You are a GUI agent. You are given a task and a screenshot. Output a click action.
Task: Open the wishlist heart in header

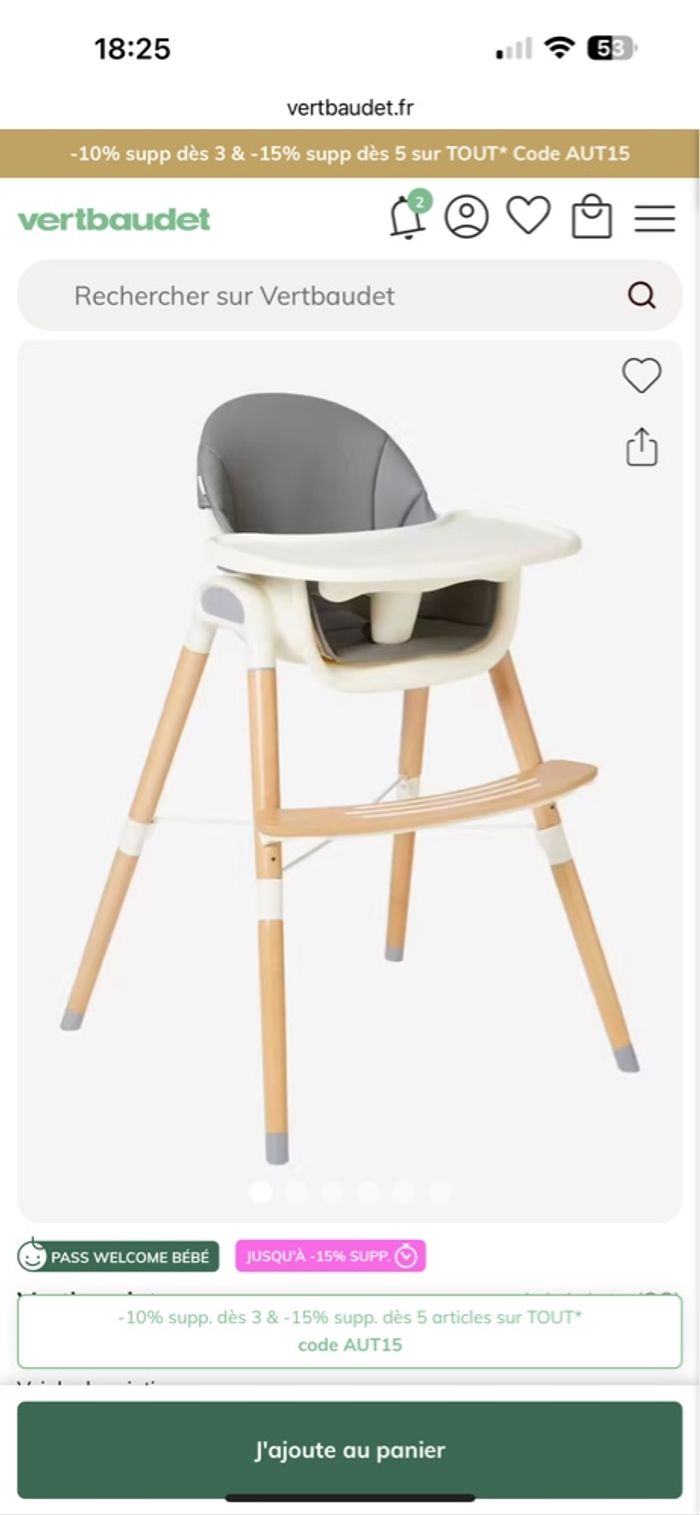coord(528,215)
